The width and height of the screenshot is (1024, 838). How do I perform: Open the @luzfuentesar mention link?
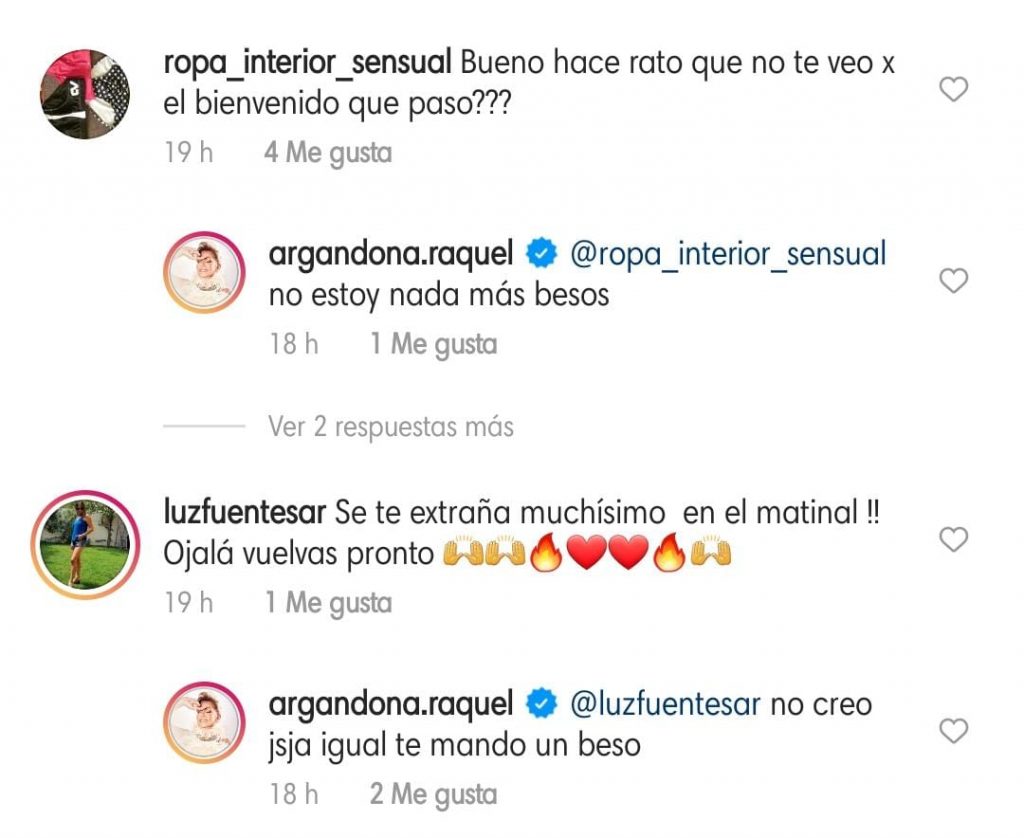(665, 704)
